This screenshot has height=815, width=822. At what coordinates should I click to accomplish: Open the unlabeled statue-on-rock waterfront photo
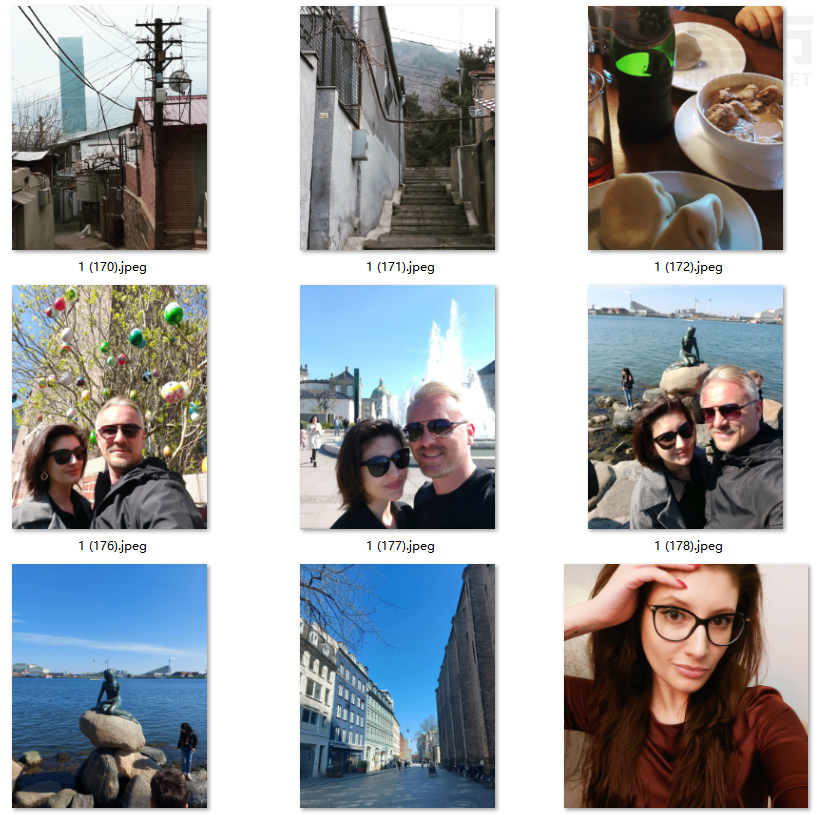(x=109, y=685)
